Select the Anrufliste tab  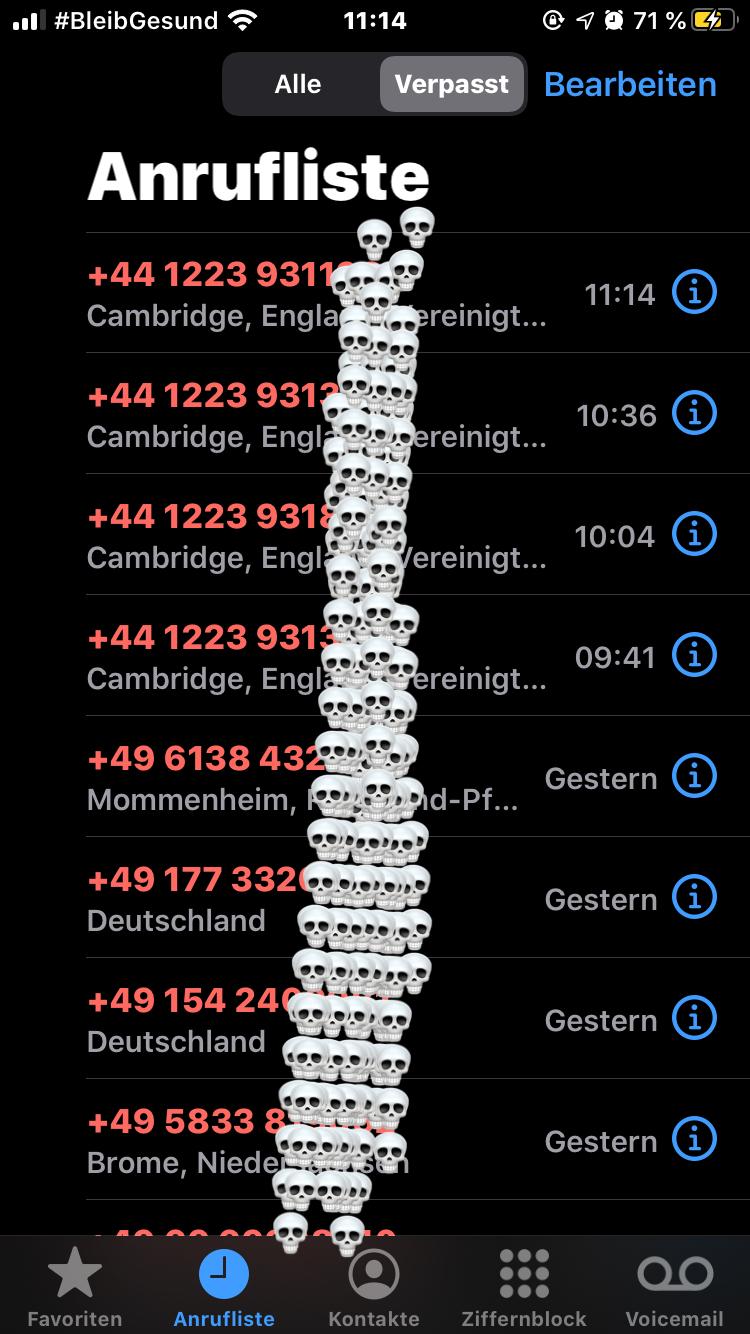(224, 1288)
